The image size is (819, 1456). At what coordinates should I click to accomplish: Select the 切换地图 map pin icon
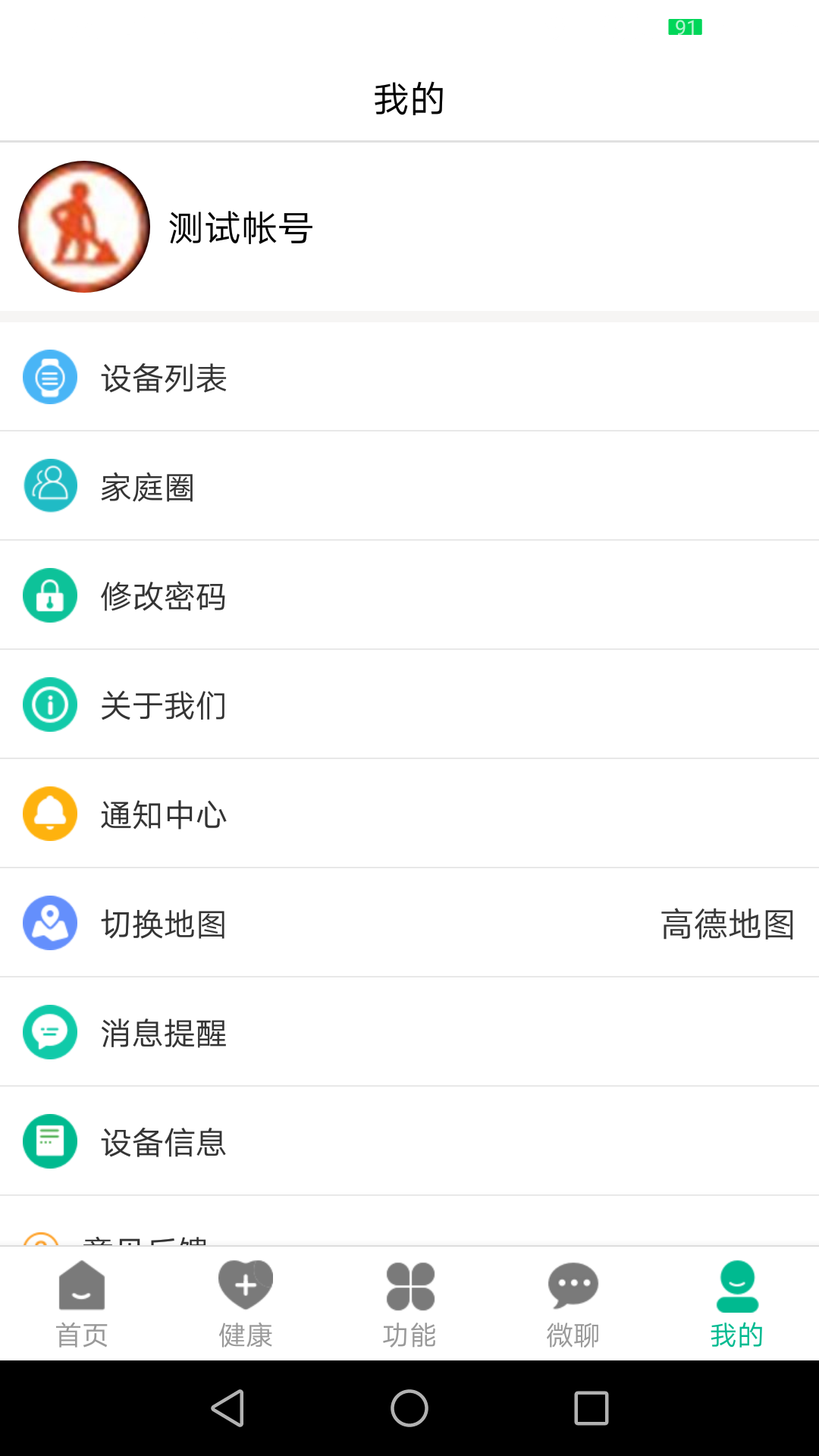pyautogui.click(x=50, y=923)
